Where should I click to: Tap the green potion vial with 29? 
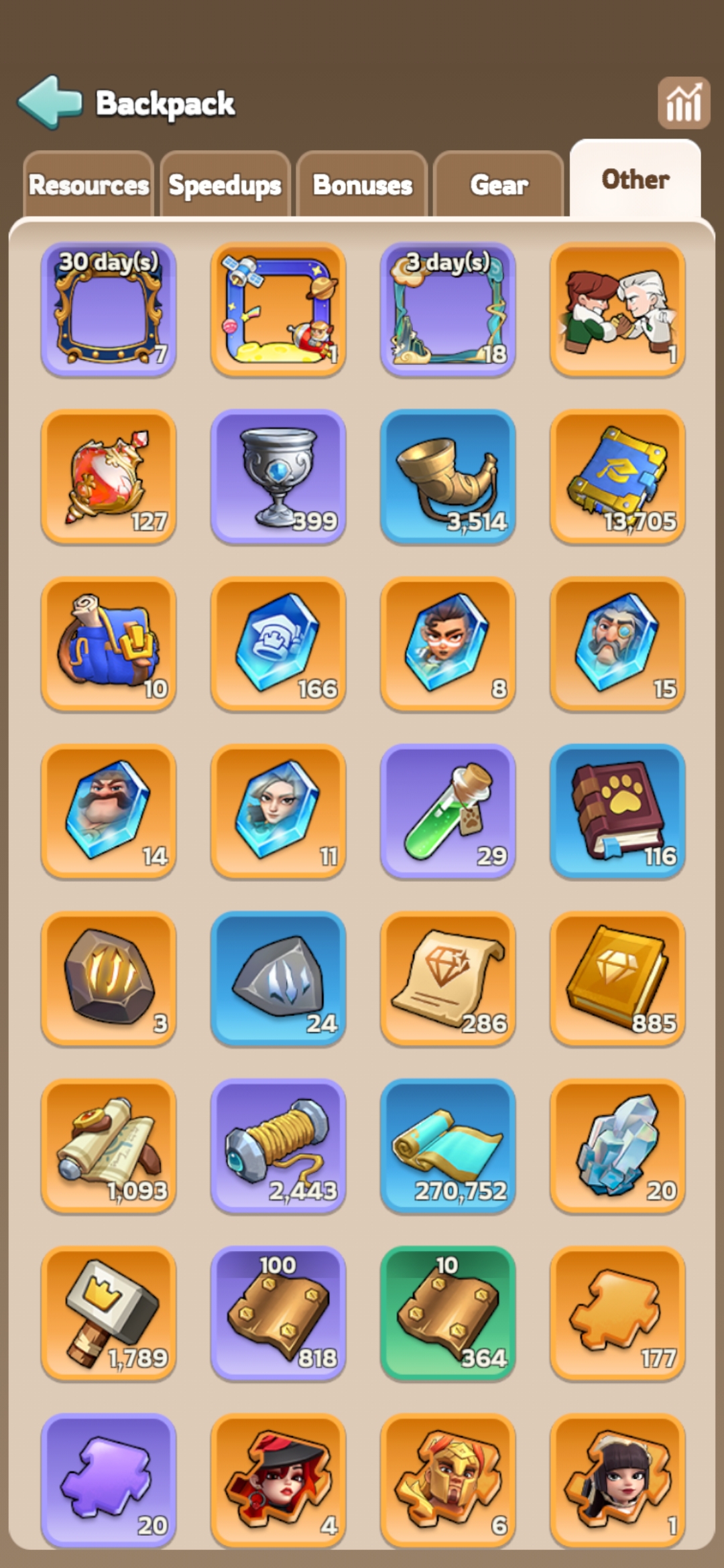click(448, 811)
